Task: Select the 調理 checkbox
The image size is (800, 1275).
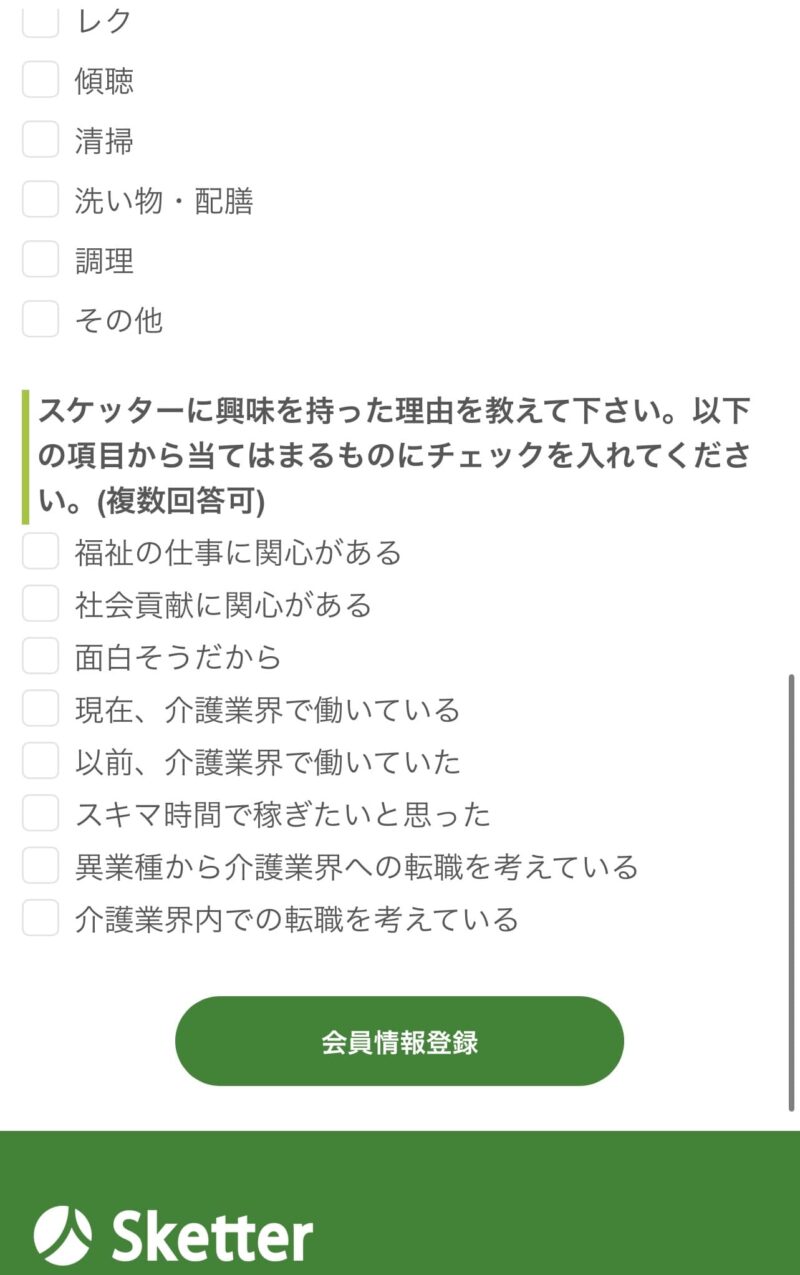Action: coord(40,260)
